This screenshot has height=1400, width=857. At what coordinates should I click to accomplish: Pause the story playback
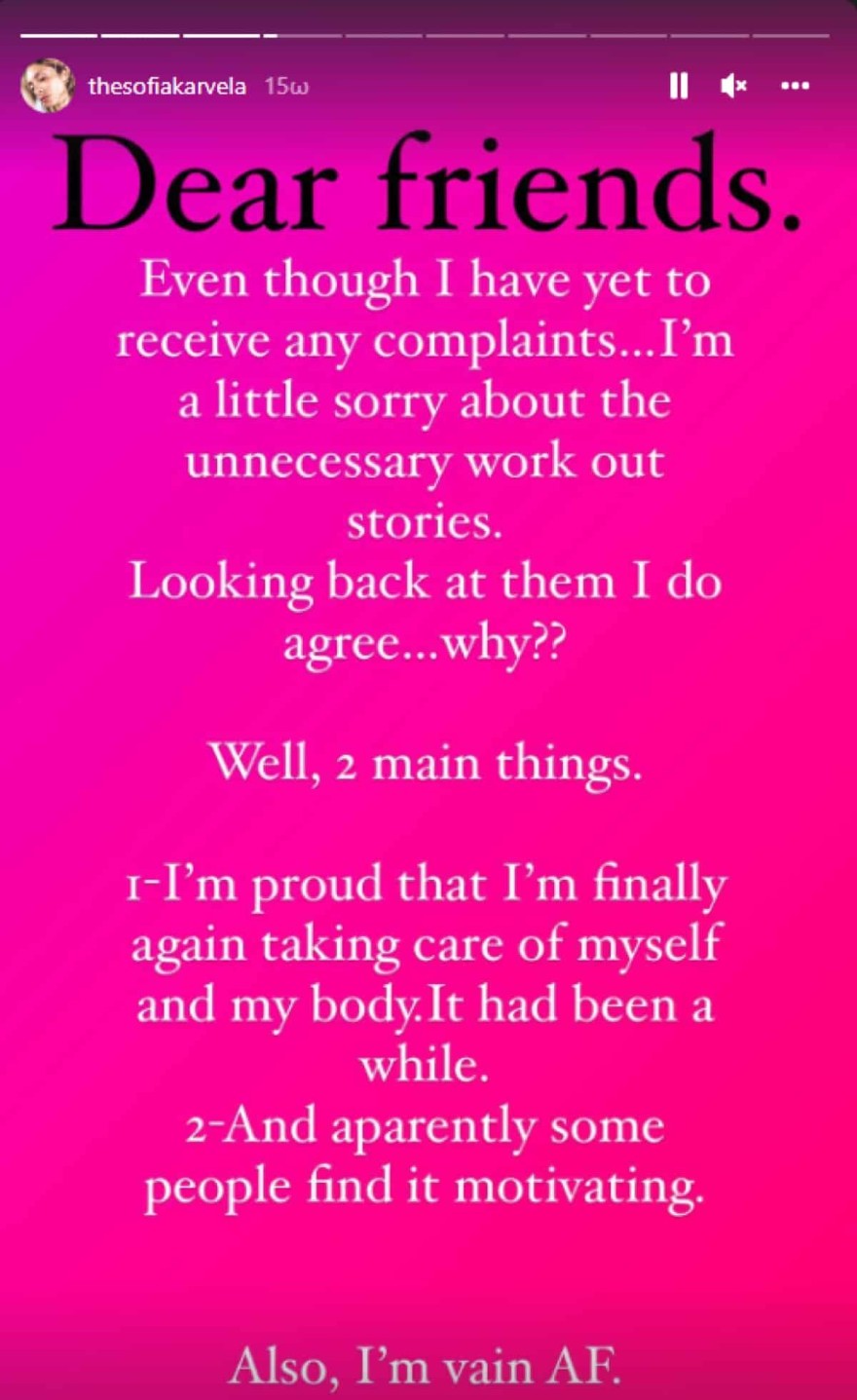[679, 87]
